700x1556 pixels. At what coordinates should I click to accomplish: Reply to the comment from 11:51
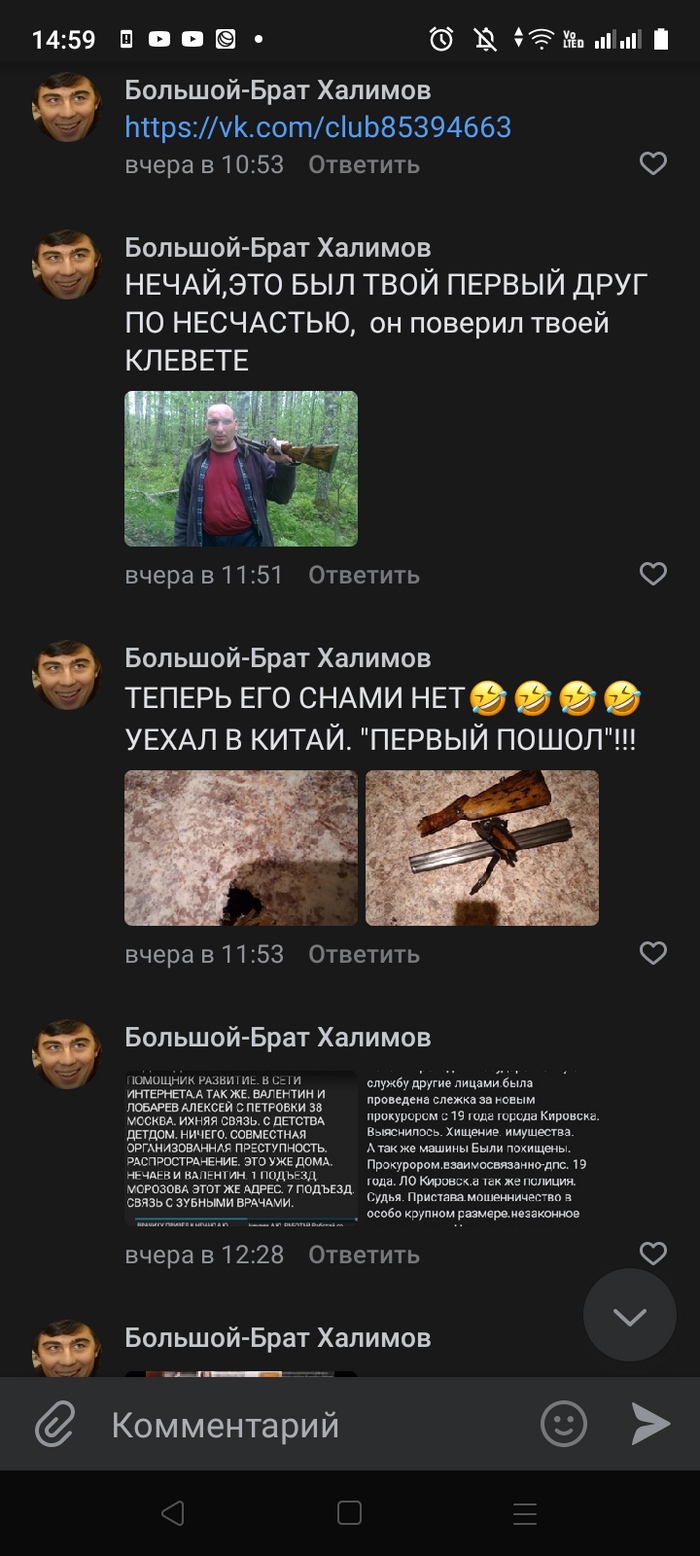point(364,575)
